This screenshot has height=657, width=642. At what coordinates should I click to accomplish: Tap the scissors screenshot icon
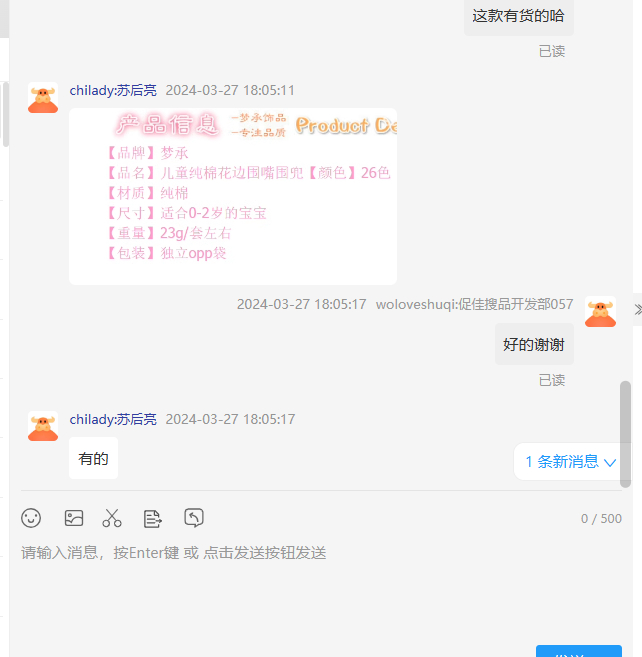[x=112, y=518]
